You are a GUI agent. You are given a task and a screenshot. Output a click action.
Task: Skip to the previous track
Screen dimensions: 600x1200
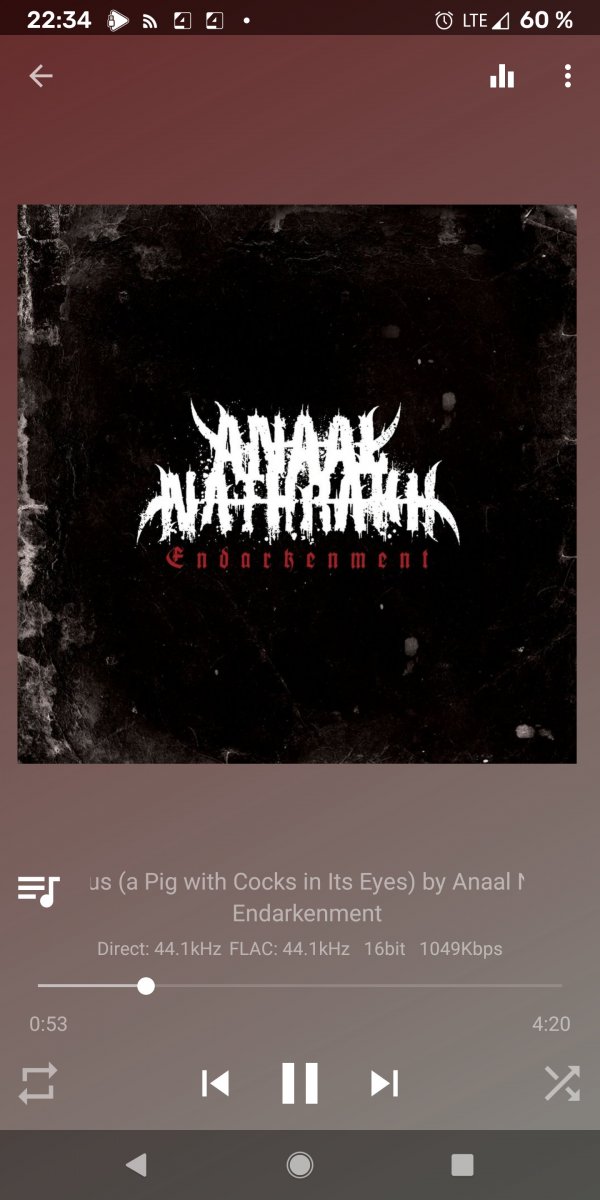click(x=215, y=1083)
